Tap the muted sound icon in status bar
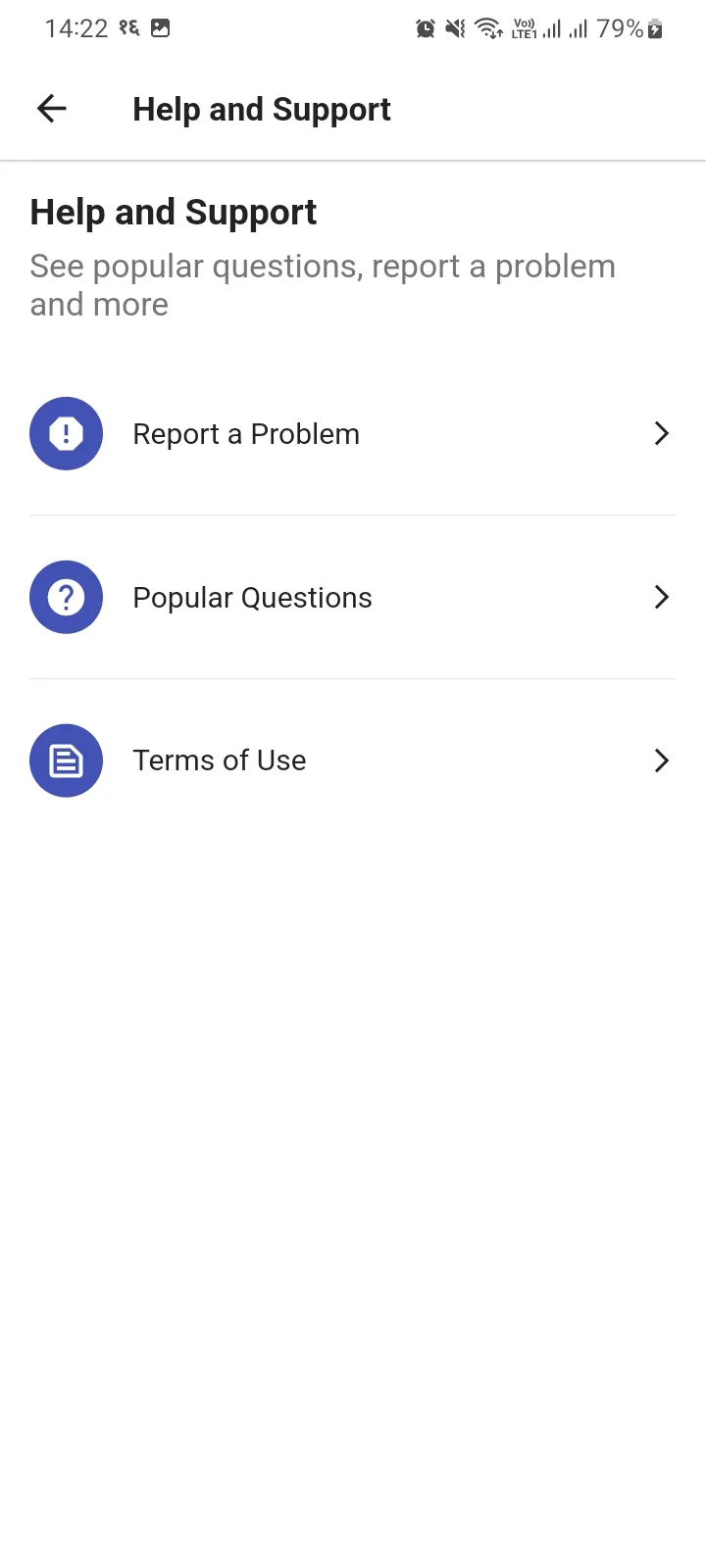Viewport: 706px width, 1568px height. pyautogui.click(x=454, y=29)
